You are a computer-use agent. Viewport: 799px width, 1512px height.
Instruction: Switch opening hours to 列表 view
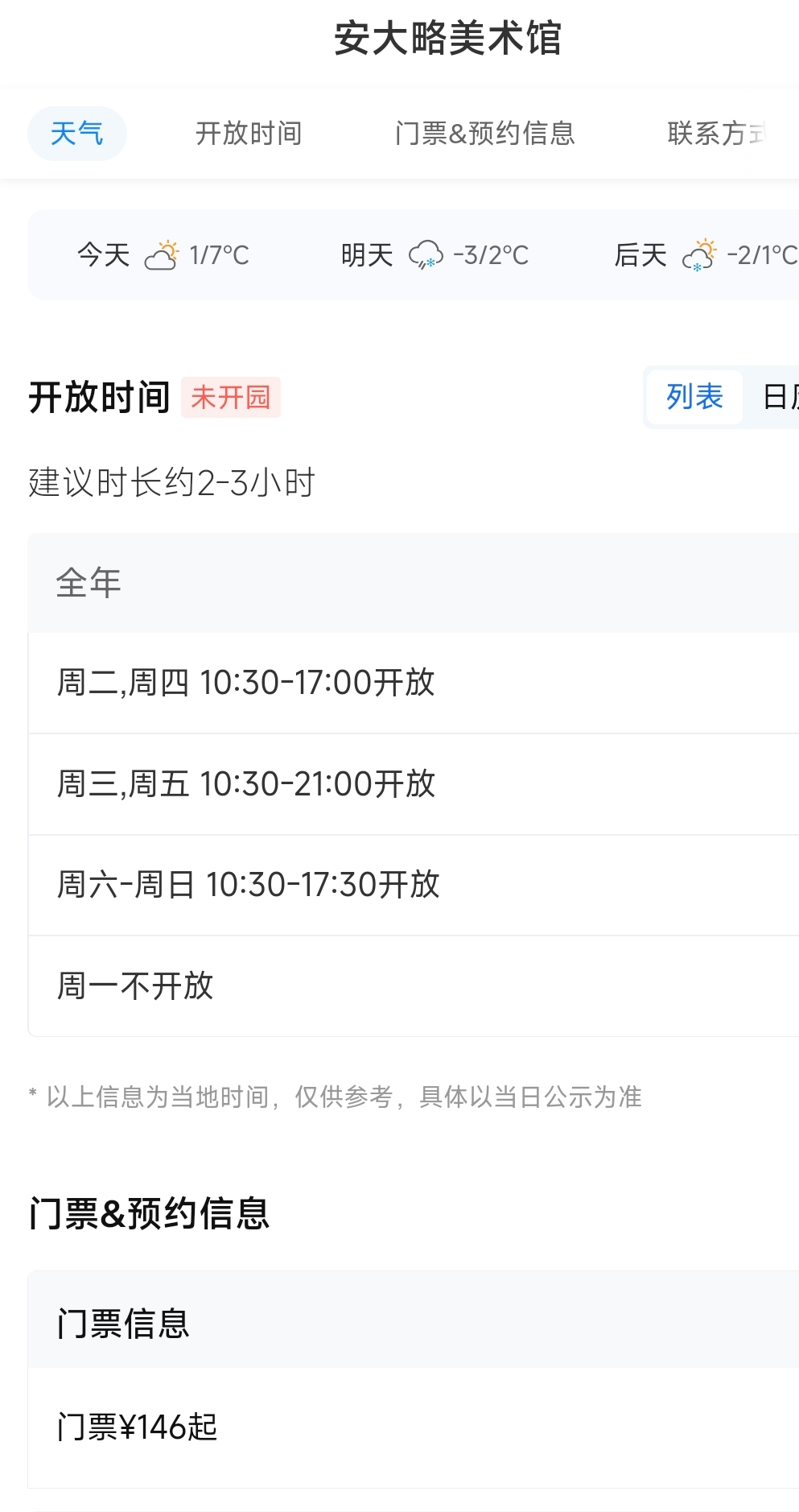pyautogui.click(x=694, y=397)
